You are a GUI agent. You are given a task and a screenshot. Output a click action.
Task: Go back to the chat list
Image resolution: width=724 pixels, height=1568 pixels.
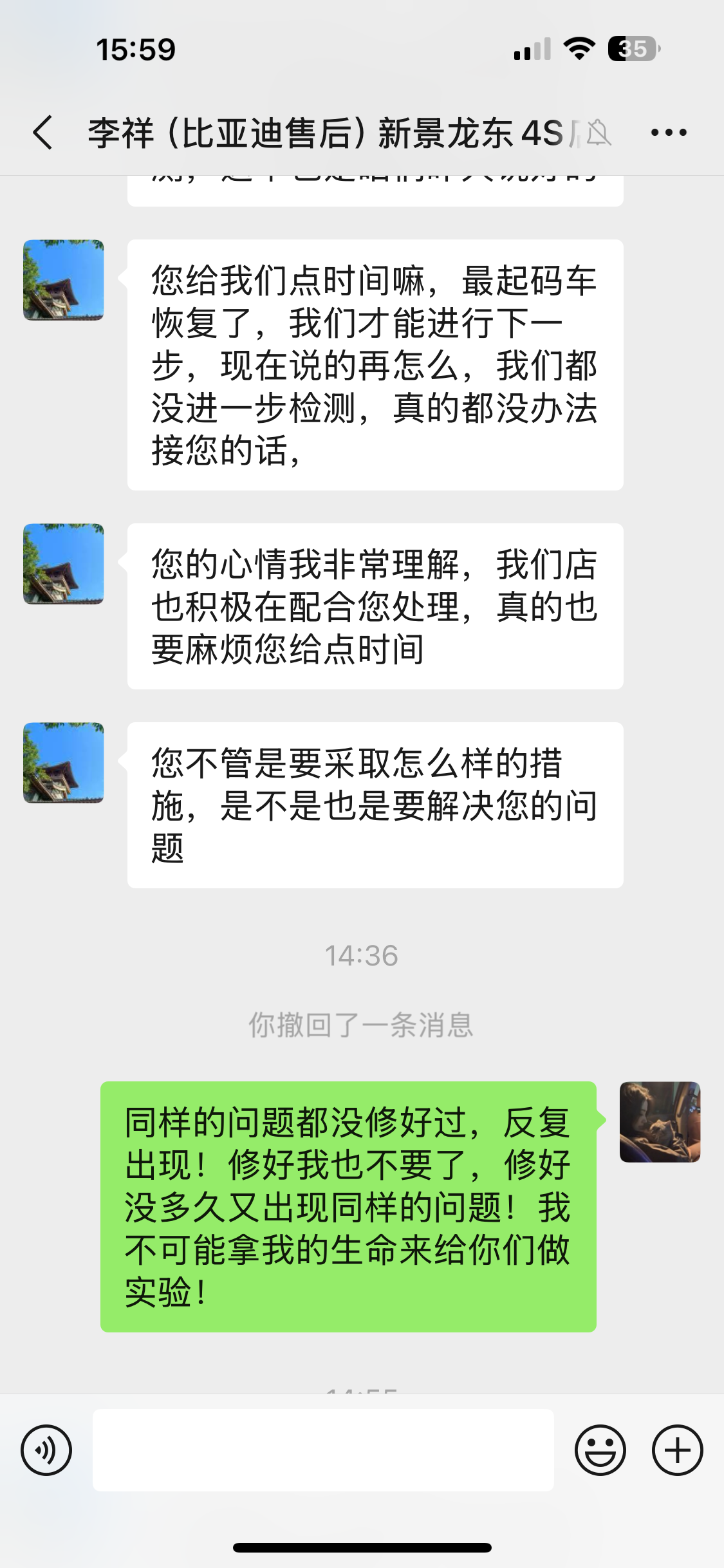(42, 133)
